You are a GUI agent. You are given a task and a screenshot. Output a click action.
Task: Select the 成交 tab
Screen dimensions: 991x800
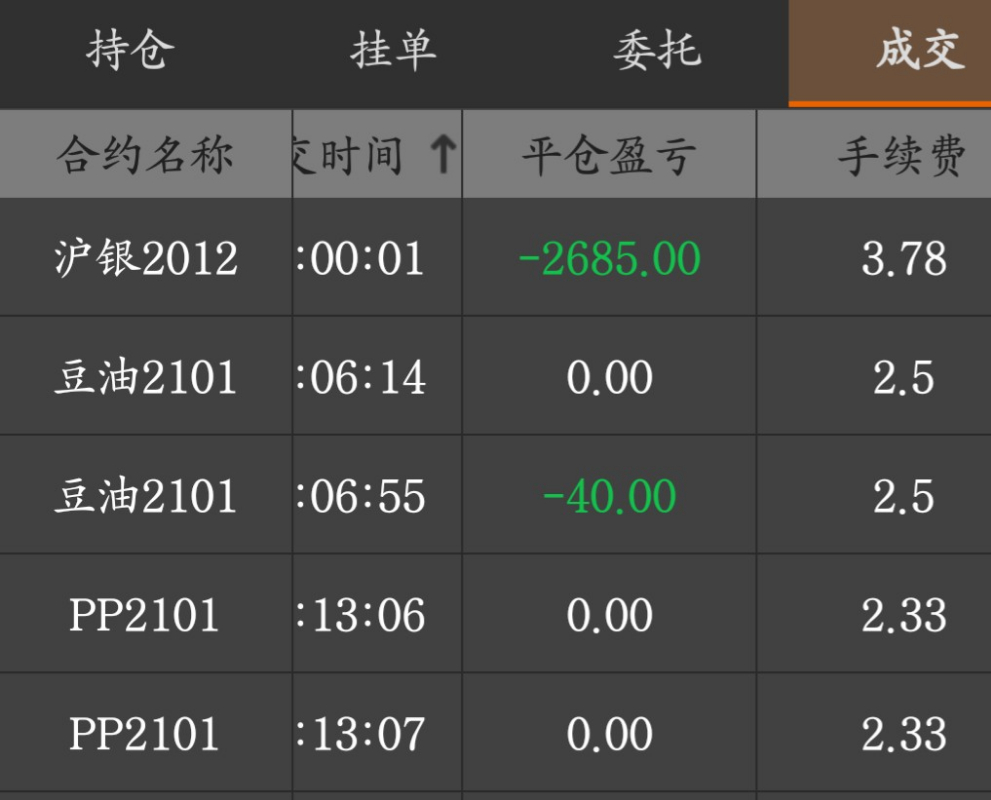click(x=918, y=50)
